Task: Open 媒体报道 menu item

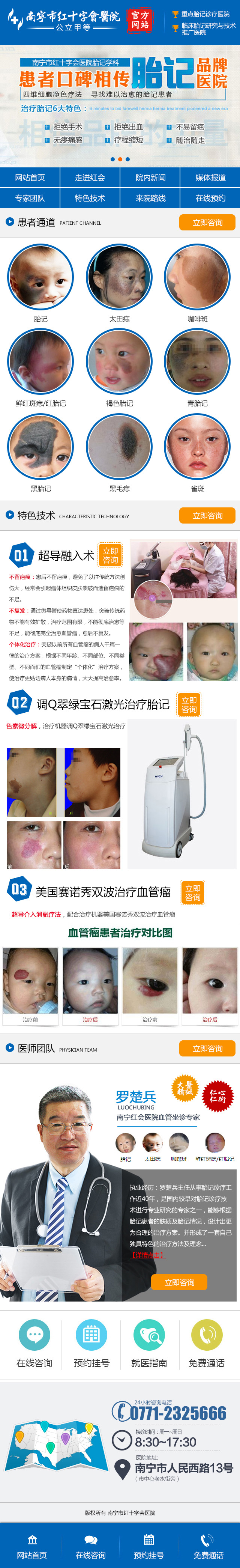Action: [210, 177]
